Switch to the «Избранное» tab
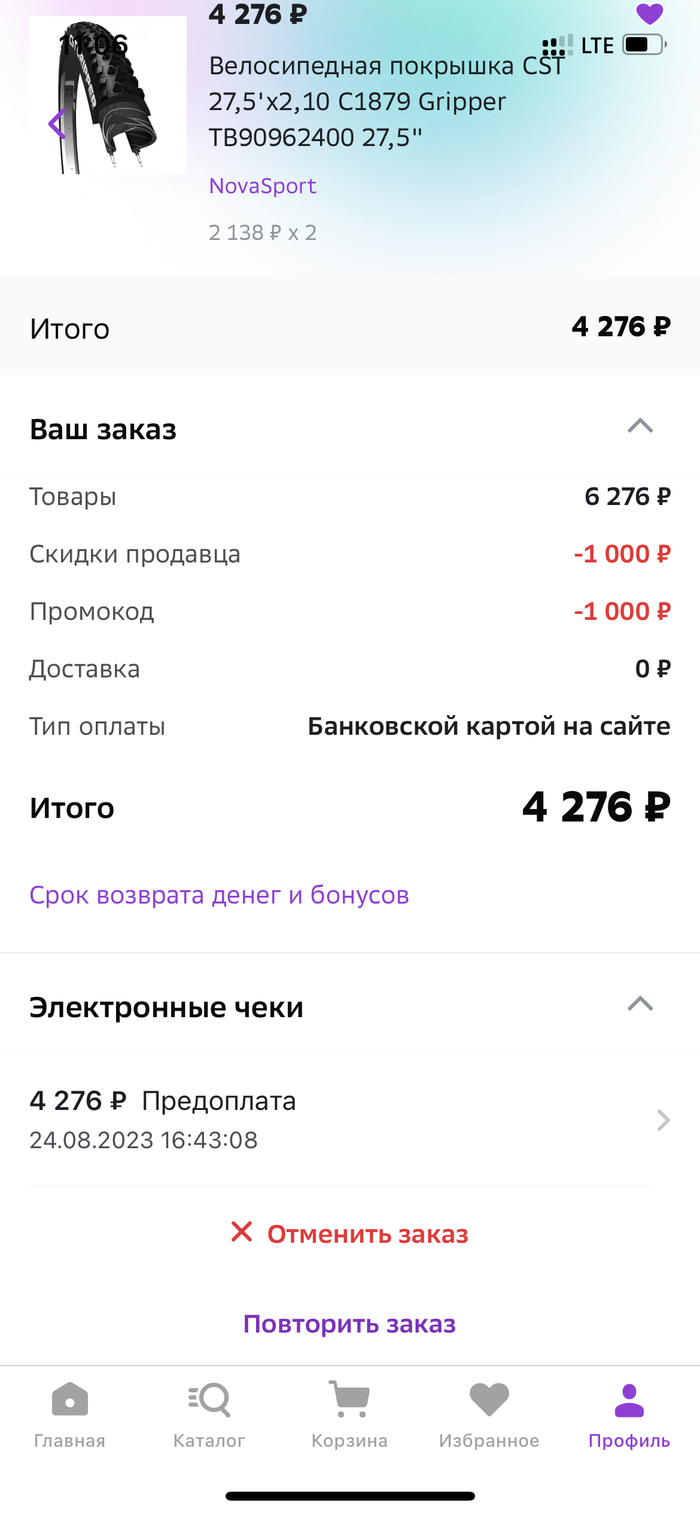This screenshot has height=1515, width=700. [x=489, y=1415]
